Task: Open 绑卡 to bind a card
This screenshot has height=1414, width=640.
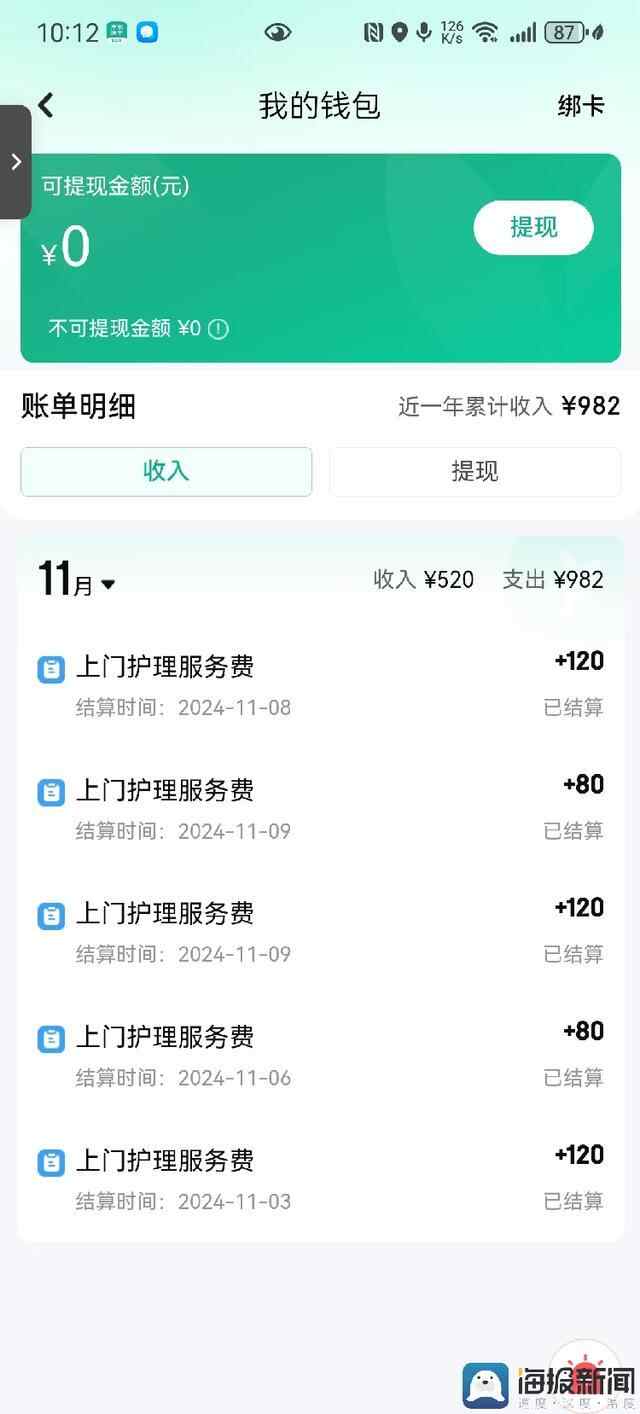Action: pos(580,106)
